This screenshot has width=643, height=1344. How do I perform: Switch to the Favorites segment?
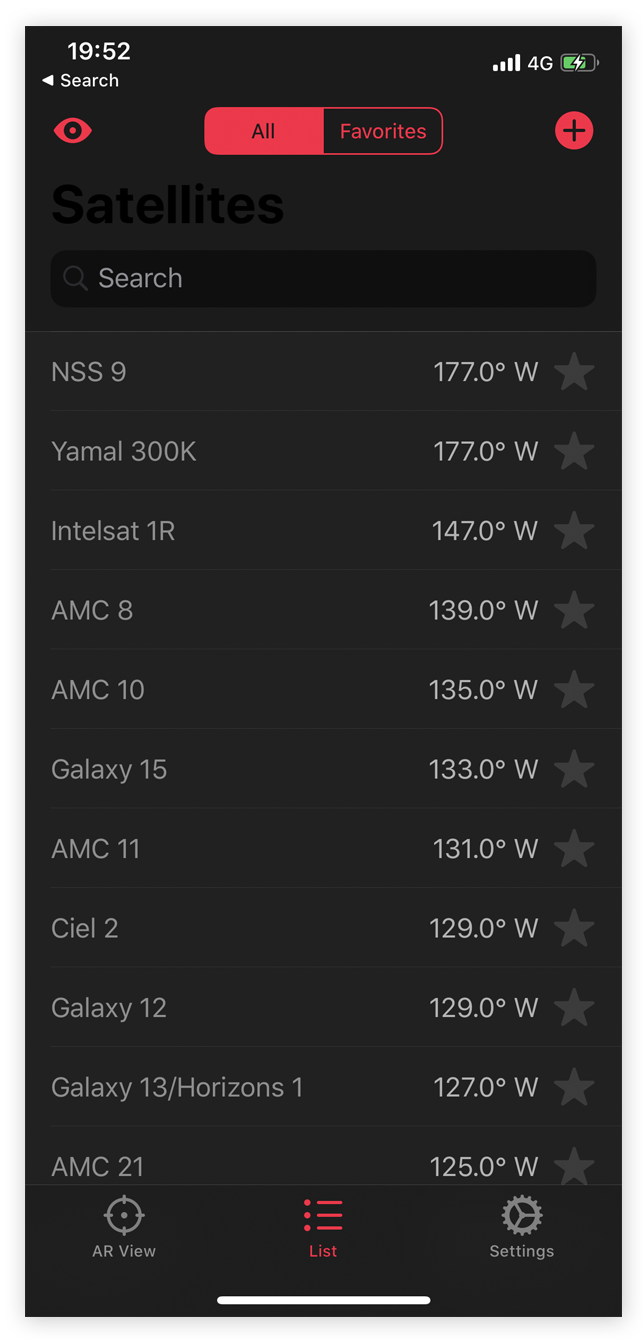click(x=382, y=131)
